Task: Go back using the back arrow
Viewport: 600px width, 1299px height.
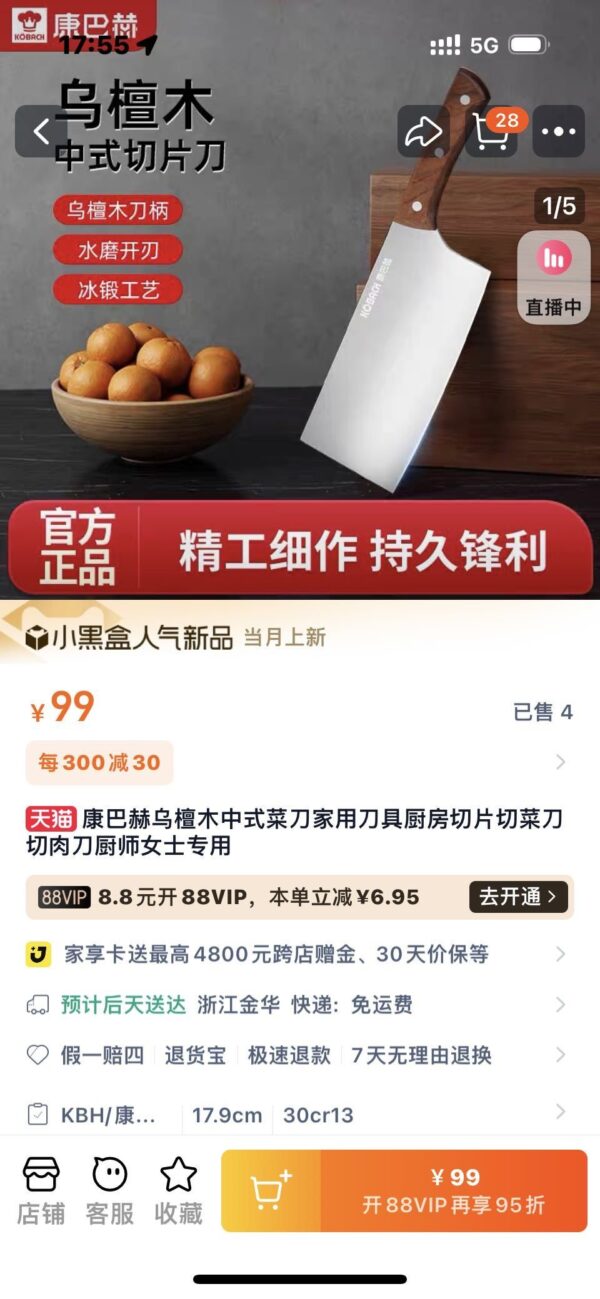Action: 41,132
